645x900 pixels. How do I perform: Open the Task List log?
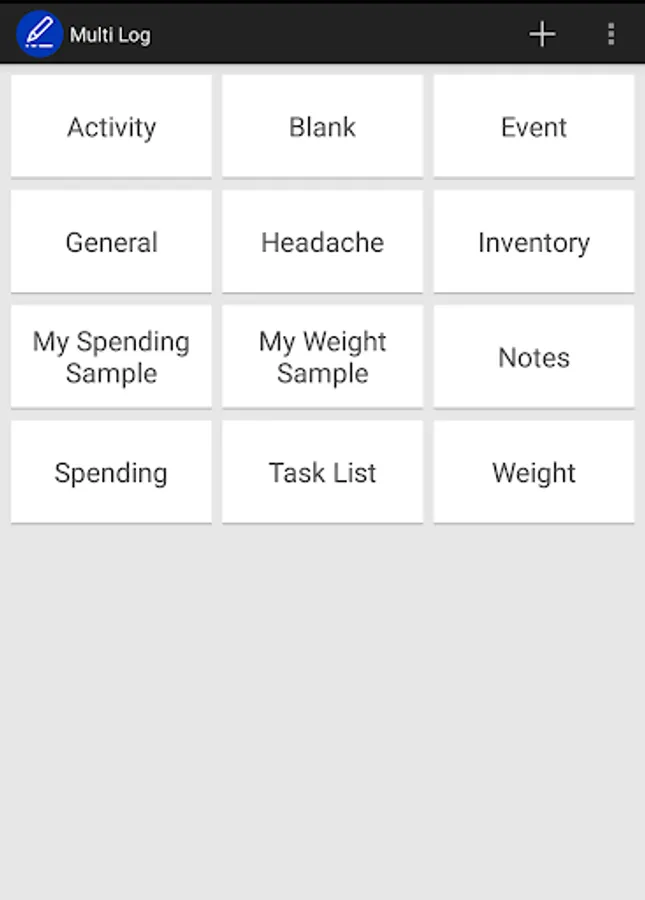pos(322,472)
